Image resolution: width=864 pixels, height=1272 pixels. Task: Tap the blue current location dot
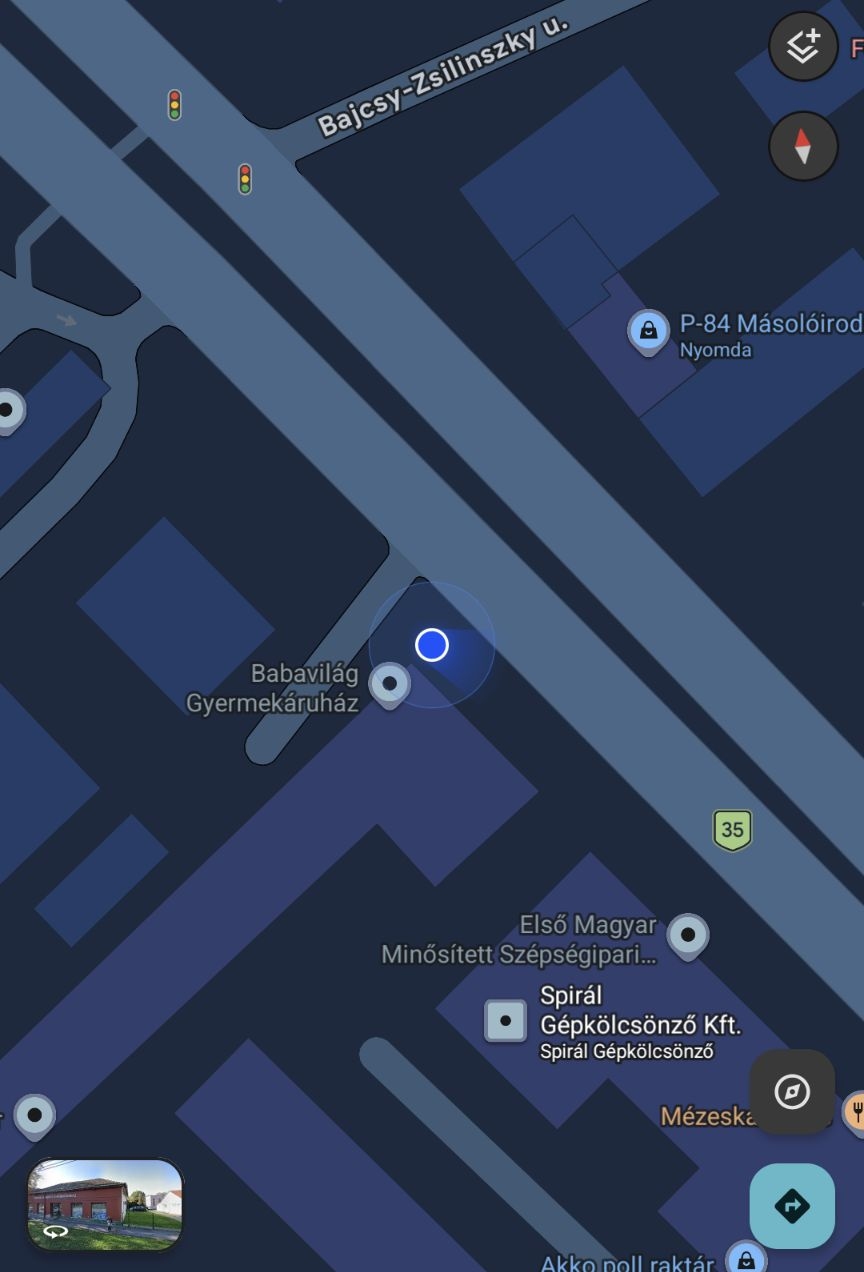[x=432, y=645]
